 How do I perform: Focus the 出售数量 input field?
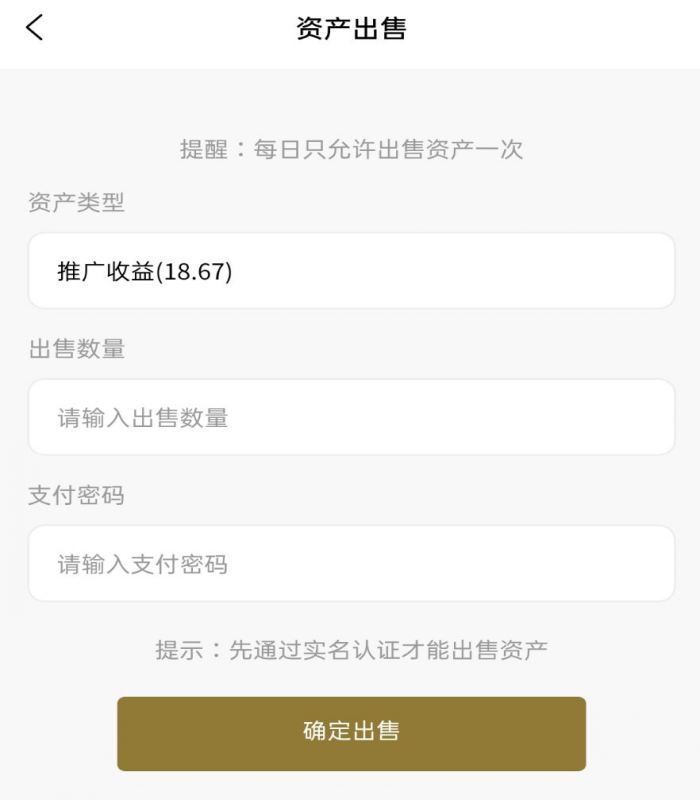click(351, 417)
